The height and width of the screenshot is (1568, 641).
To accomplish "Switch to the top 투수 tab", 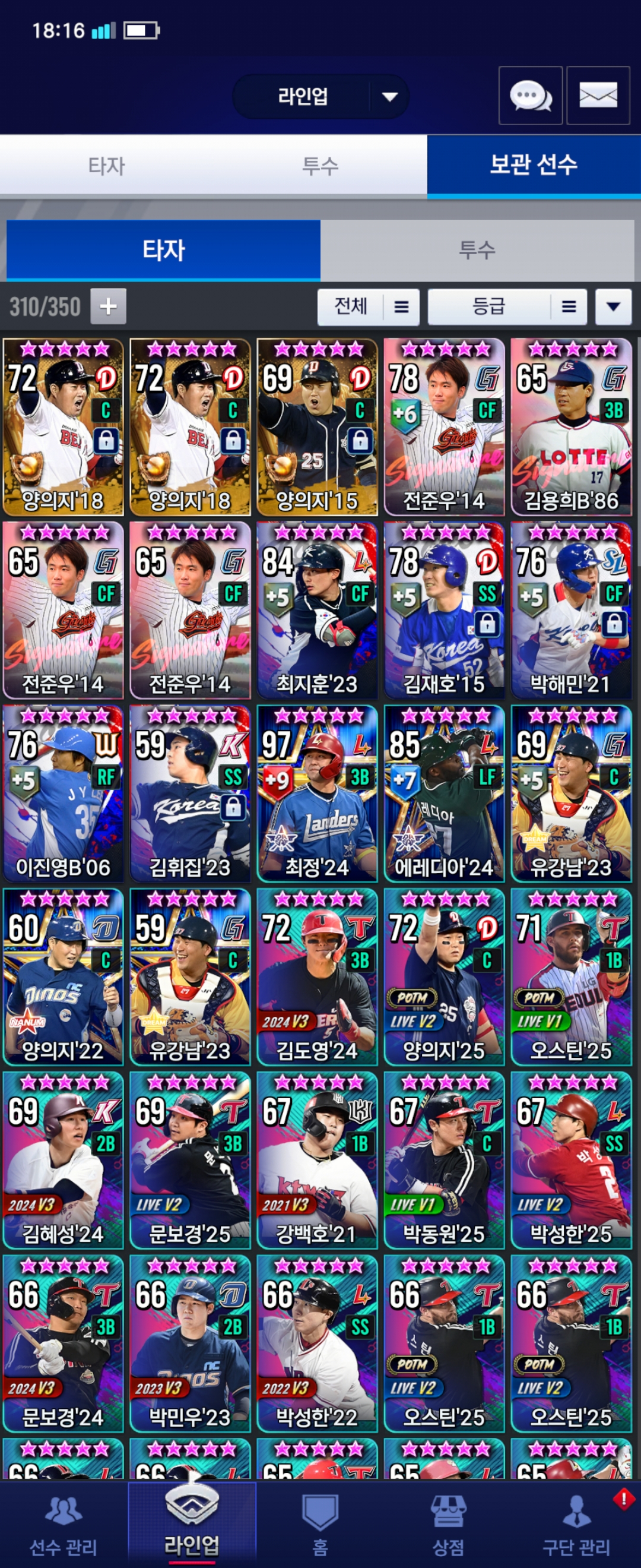I will (x=320, y=166).
